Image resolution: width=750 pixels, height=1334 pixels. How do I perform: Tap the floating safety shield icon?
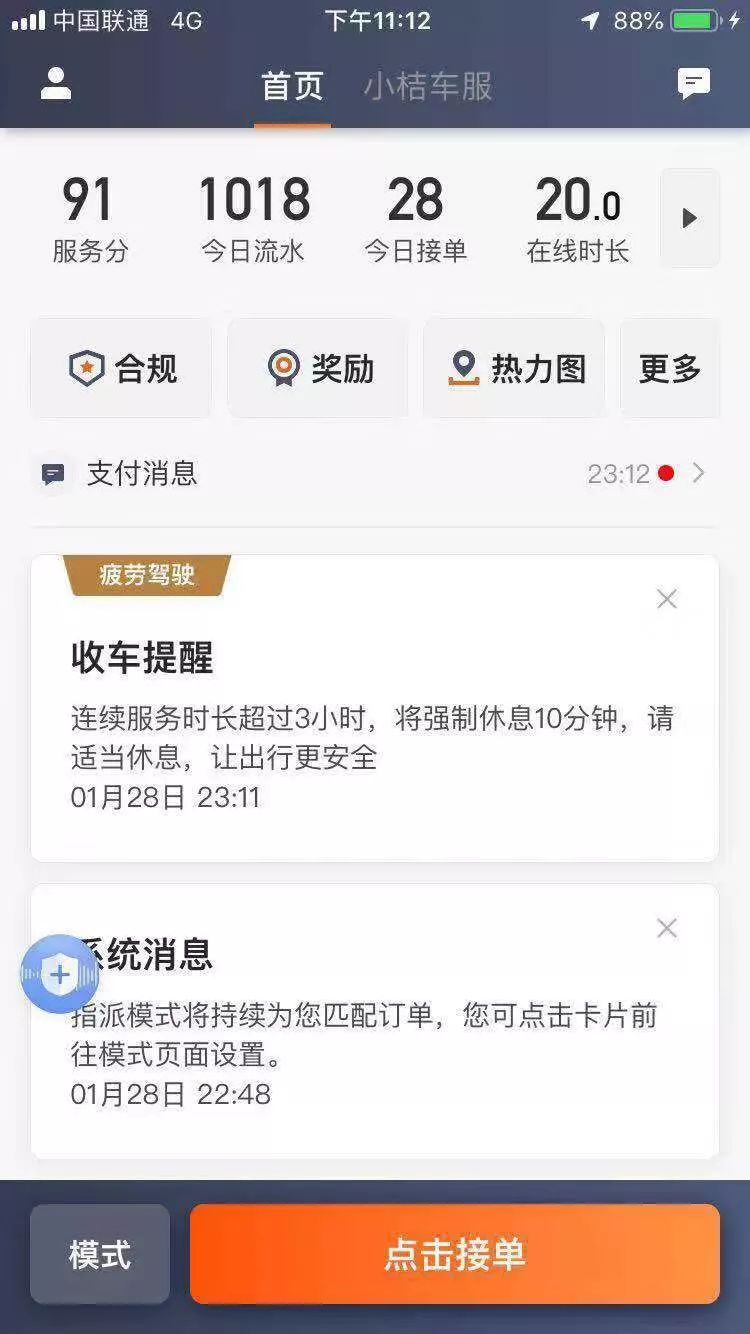60,974
